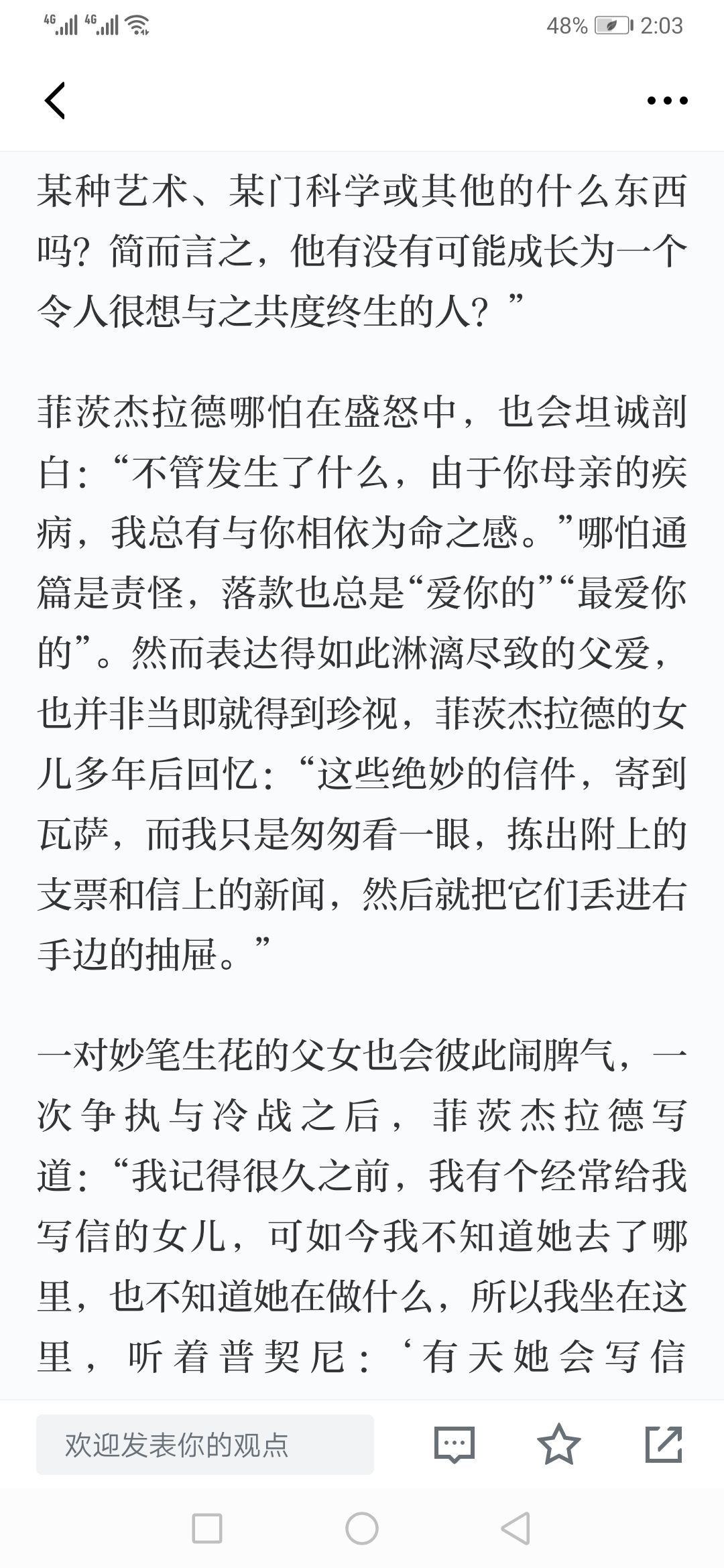This screenshot has height=1568, width=724.
Task: Go back using the top-left arrow
Action: click(x=55, y=101)
